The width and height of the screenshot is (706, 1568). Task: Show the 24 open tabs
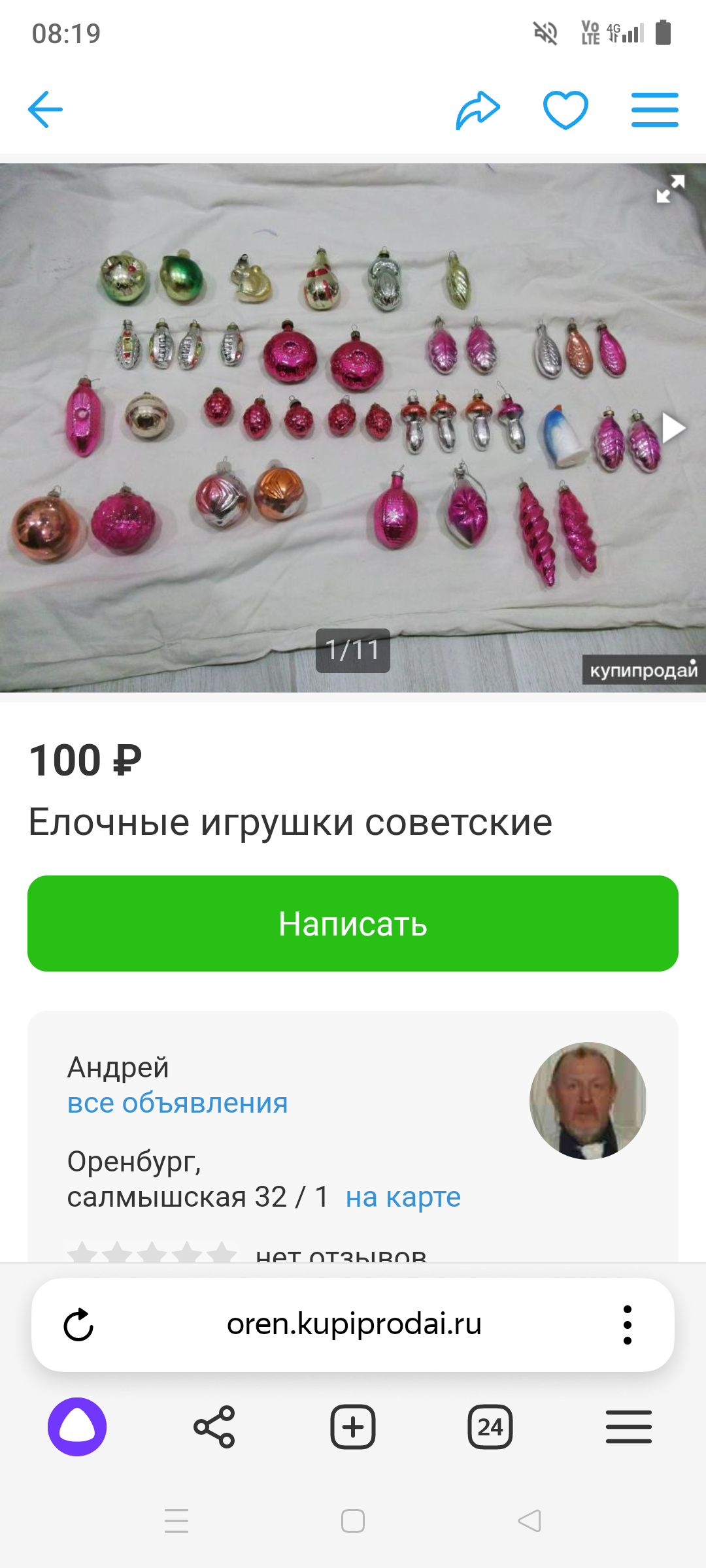(490, 1427)
